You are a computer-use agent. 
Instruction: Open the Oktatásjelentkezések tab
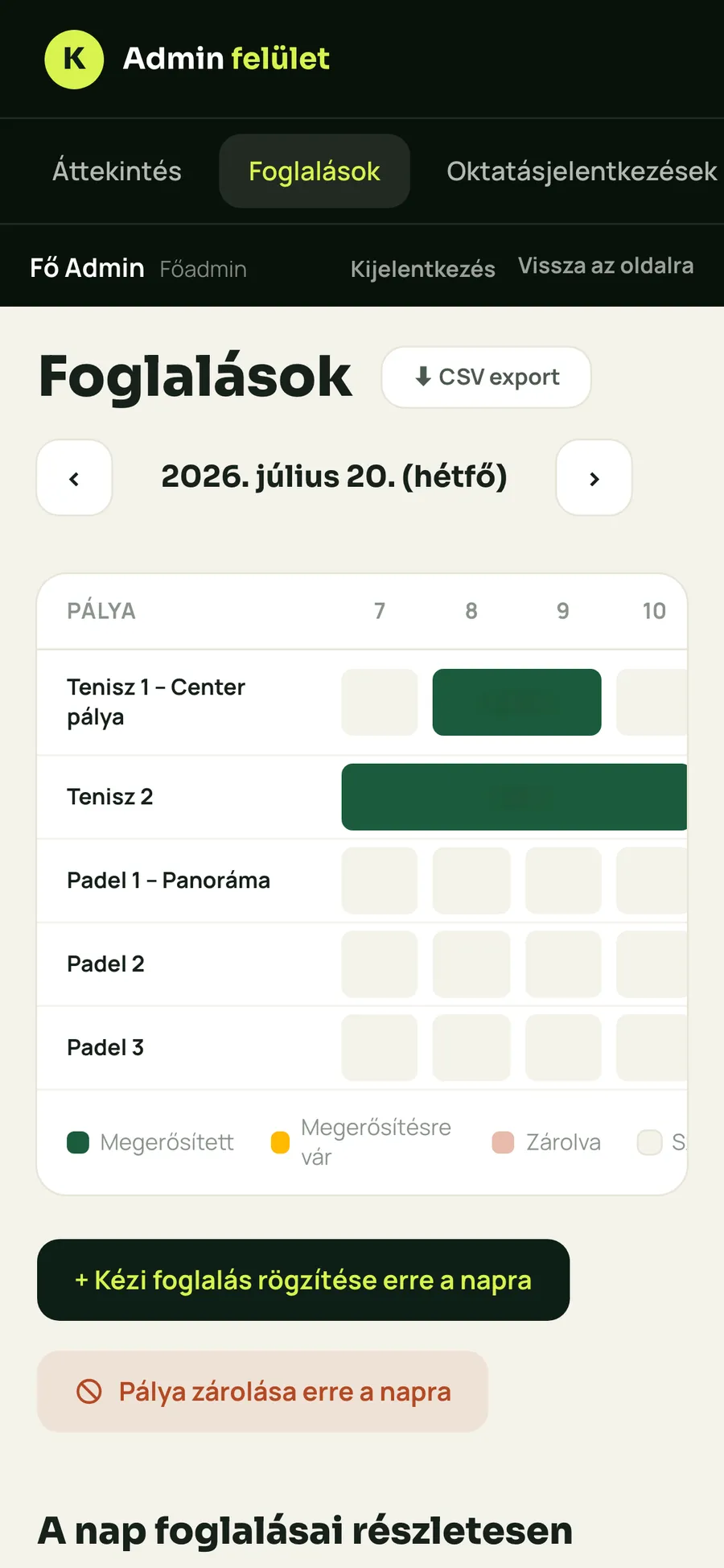pyautogui.click(x=582, y=171)
